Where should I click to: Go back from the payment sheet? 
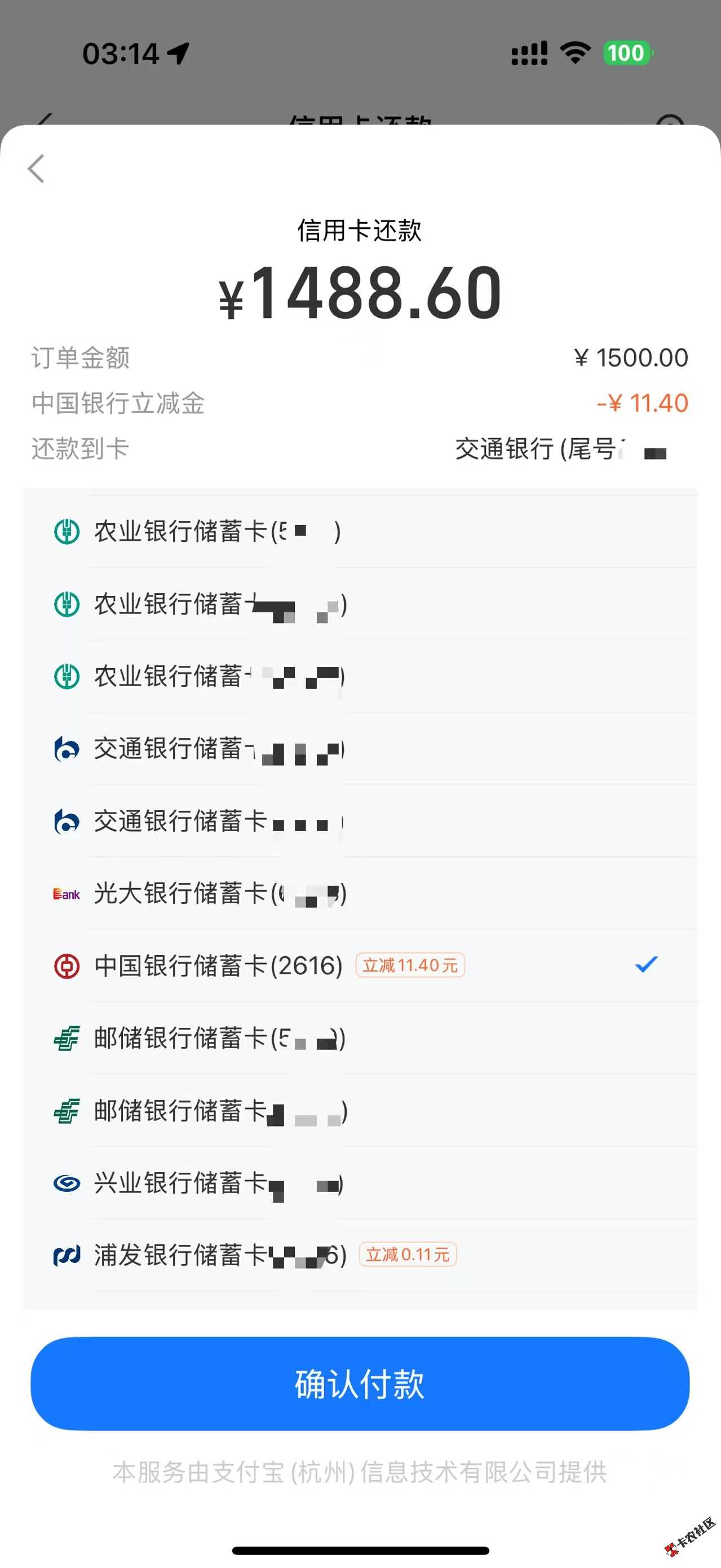[x=37, y=169]
